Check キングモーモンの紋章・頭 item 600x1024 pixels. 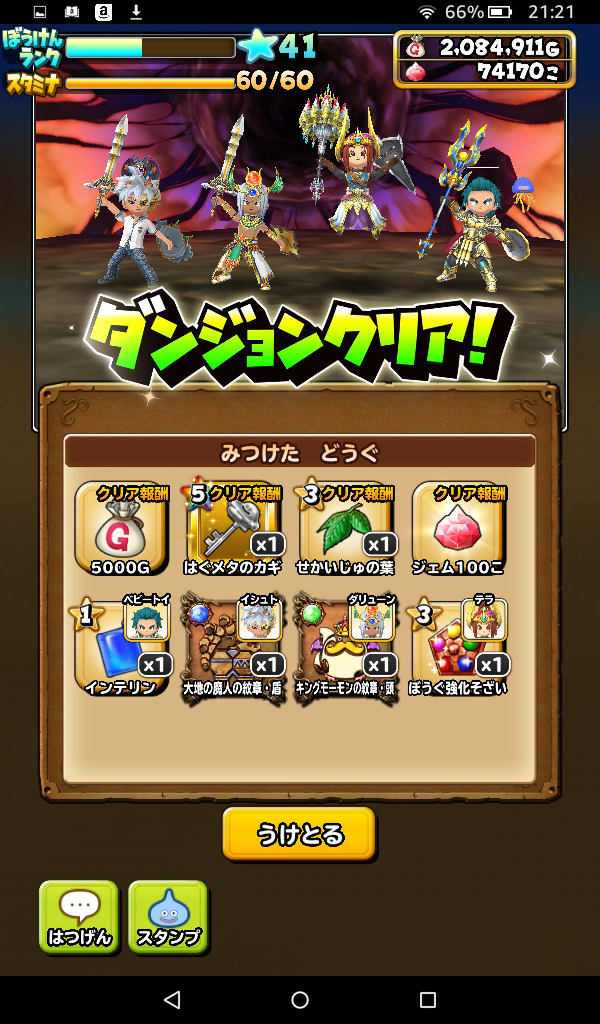pos(346,645)
